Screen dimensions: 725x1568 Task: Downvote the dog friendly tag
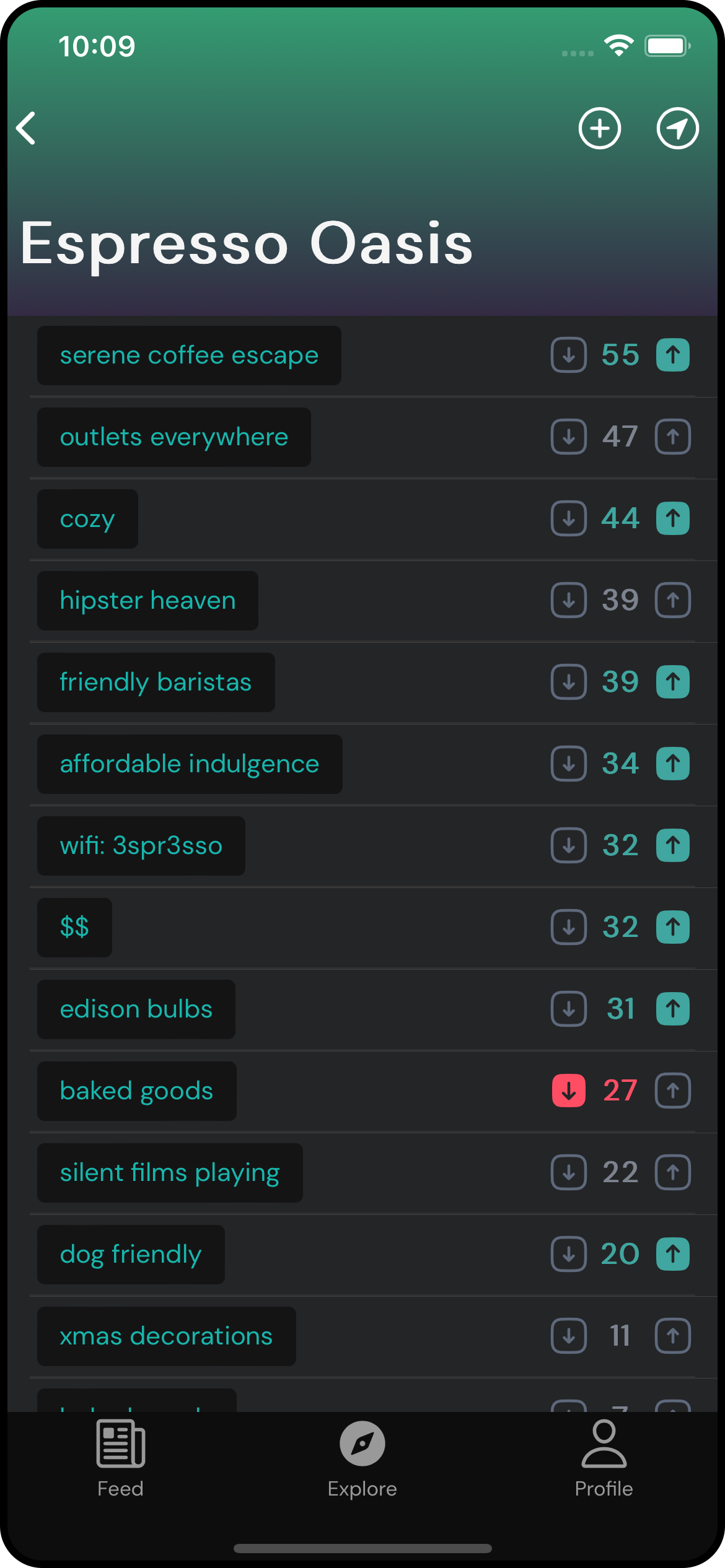(568, 1254)
